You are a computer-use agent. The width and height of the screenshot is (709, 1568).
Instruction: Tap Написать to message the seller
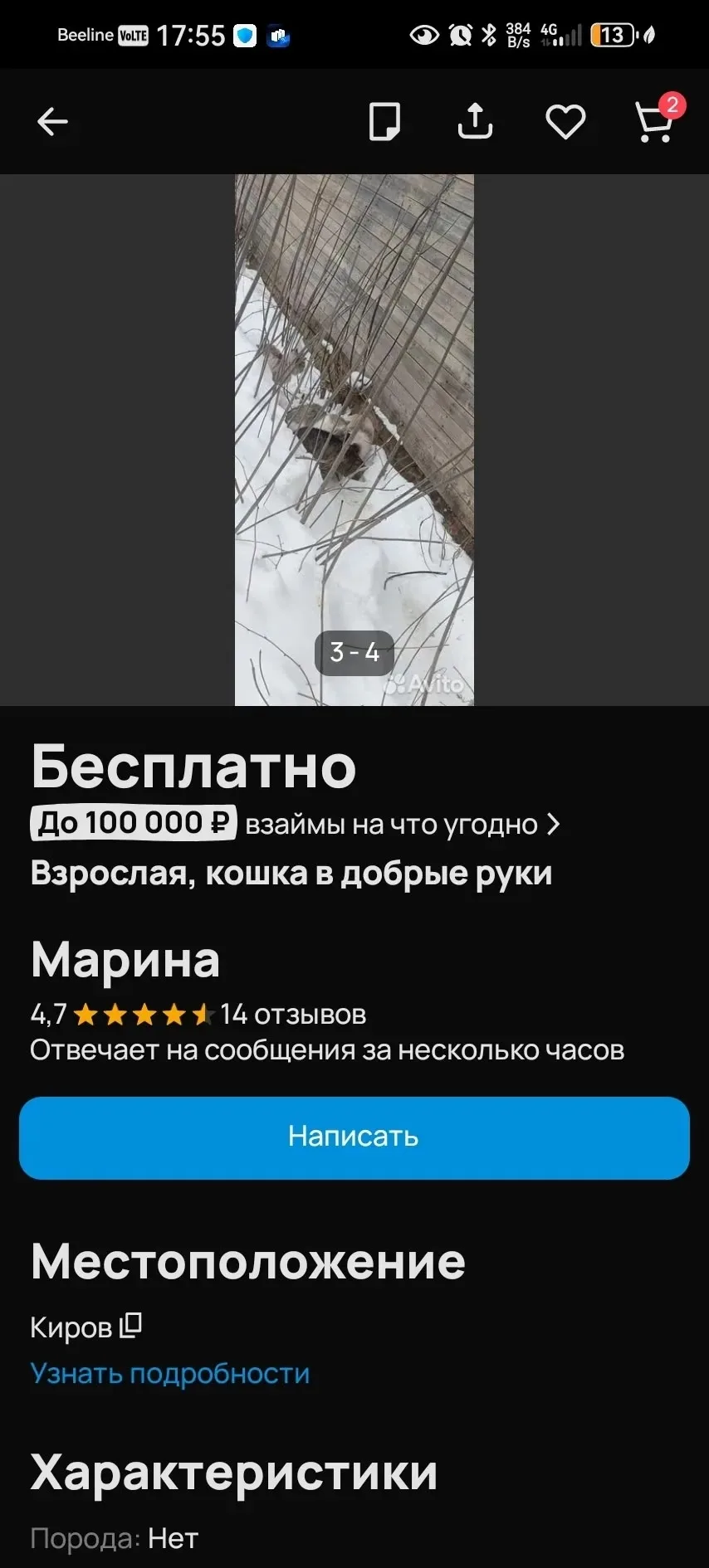point(354,1137)
